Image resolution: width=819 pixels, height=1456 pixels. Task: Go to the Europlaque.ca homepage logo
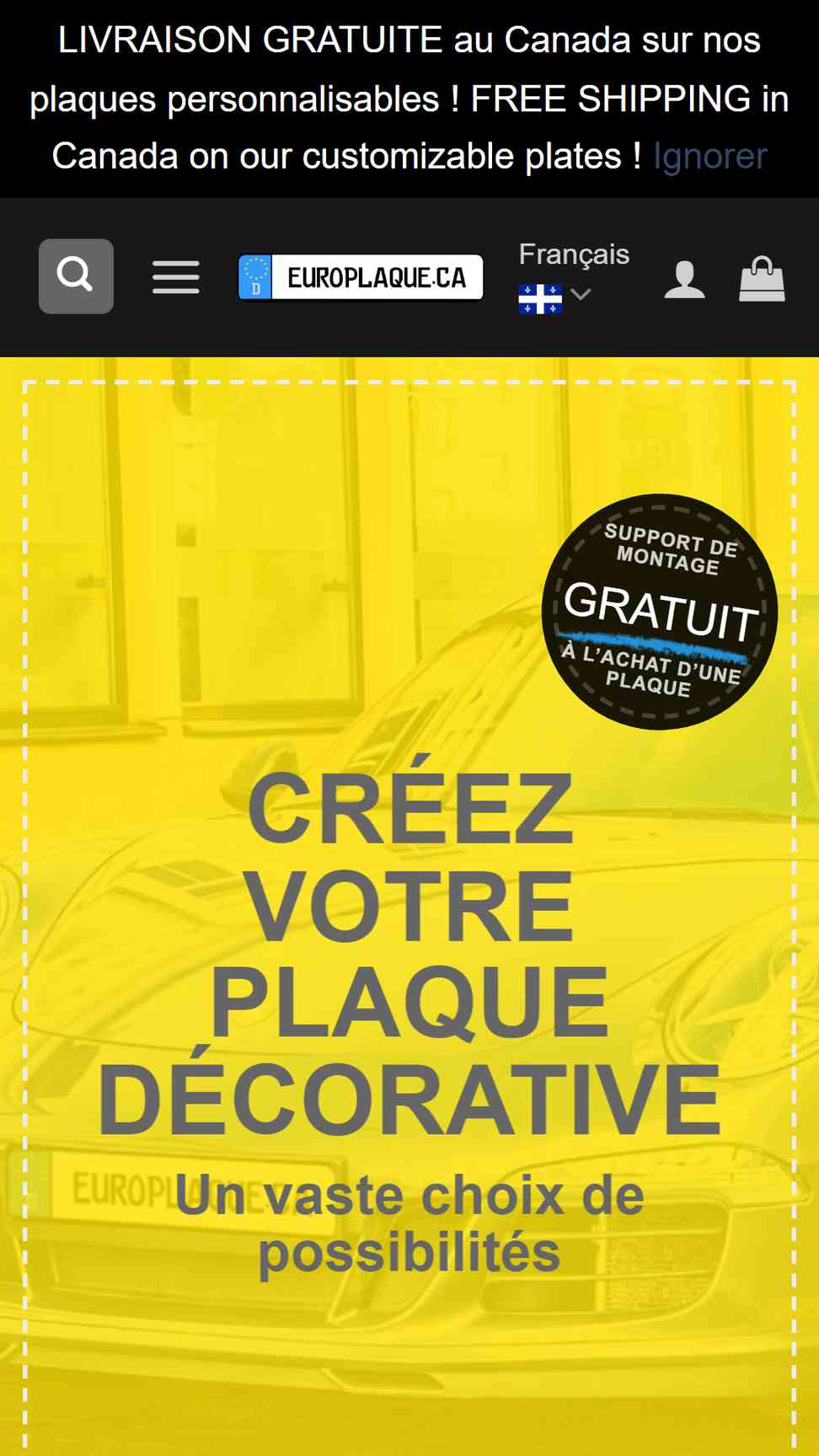[361, 277]
